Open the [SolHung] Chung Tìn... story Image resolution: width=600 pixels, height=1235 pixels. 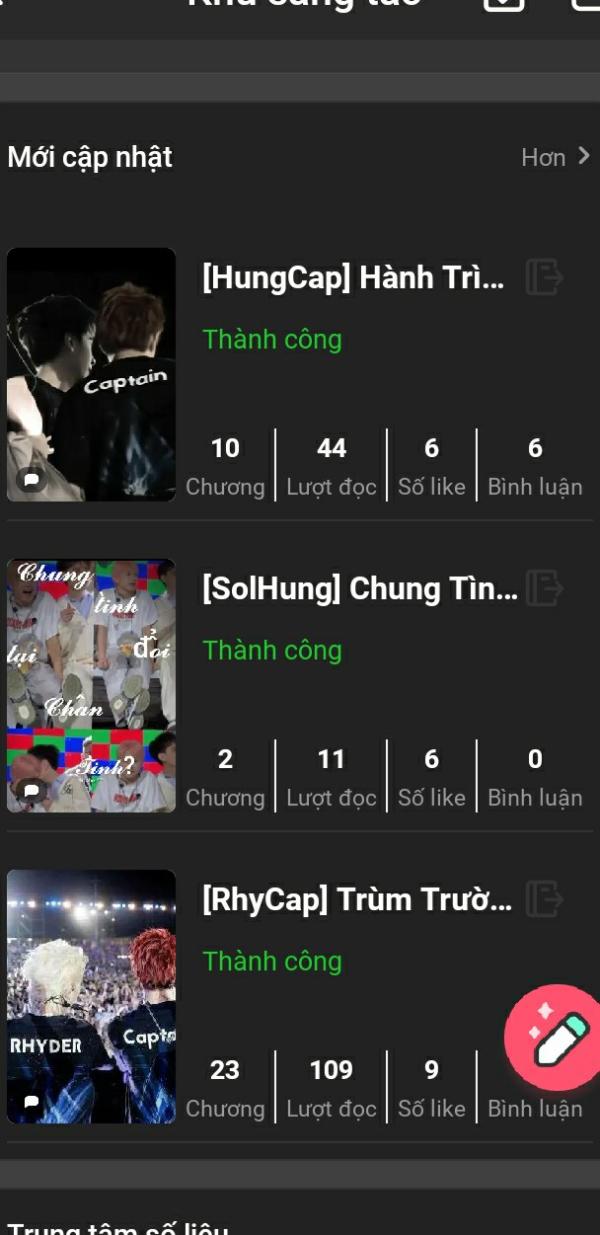tap(360, 589)
